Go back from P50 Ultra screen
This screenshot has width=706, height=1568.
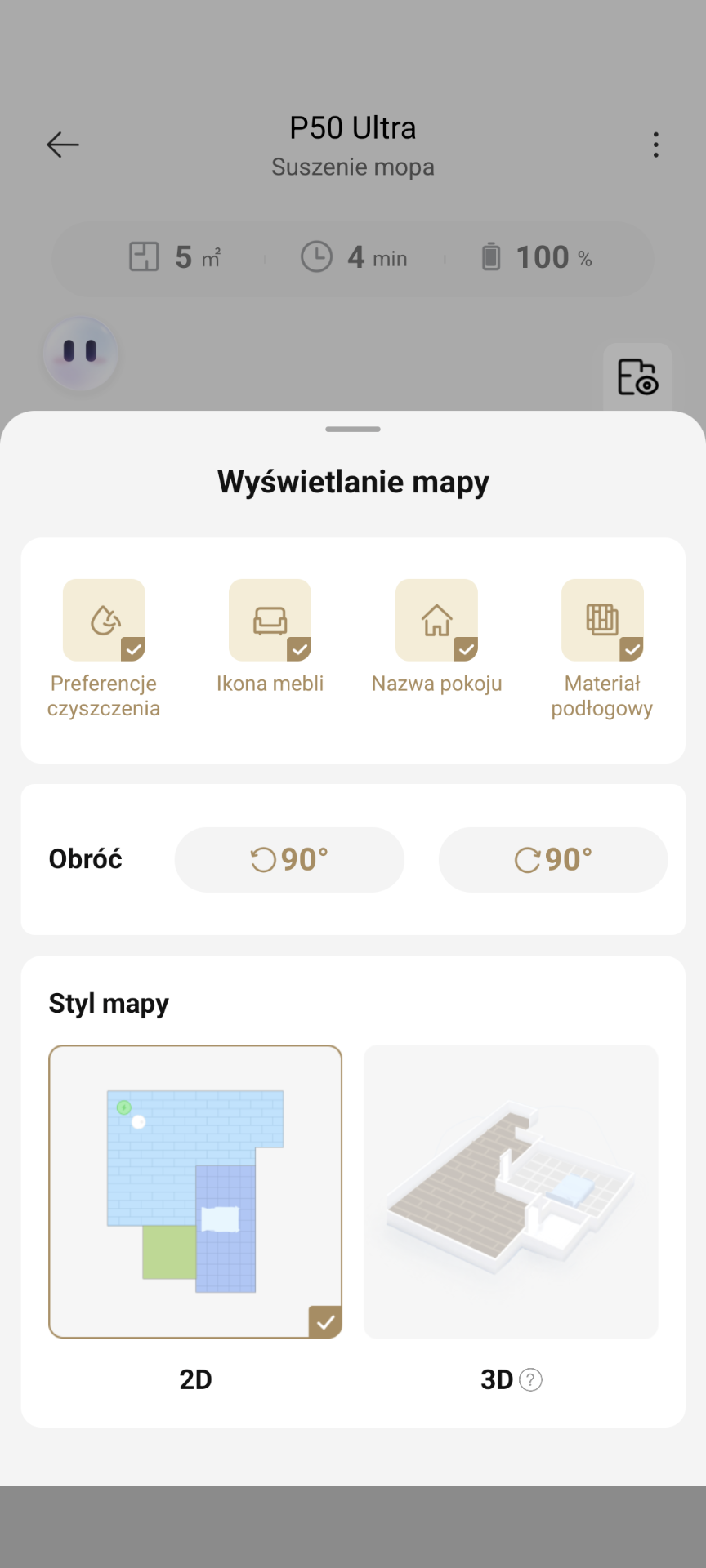click(x=63, y=145)
